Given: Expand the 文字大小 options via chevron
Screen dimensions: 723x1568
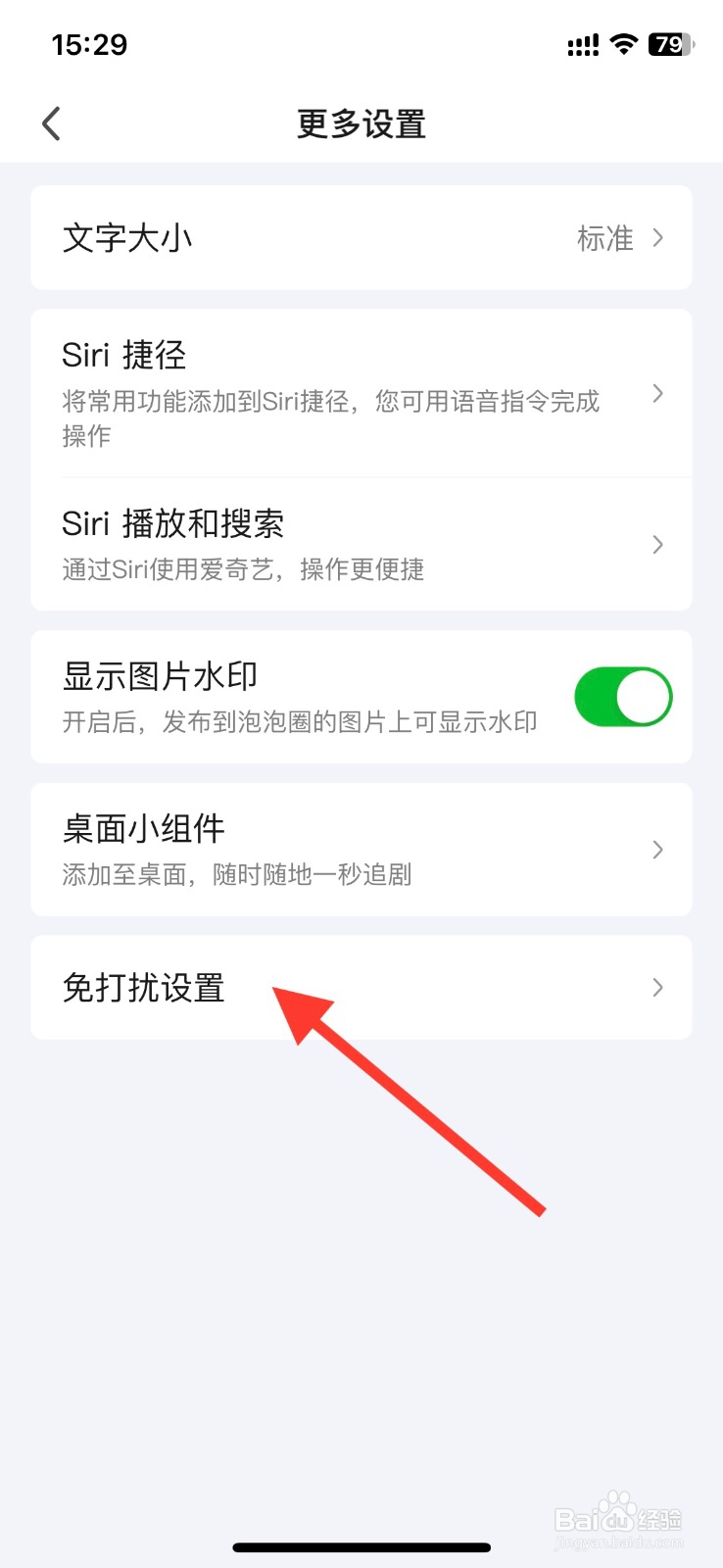Looking at the screenshot, I should coord(656,238).
